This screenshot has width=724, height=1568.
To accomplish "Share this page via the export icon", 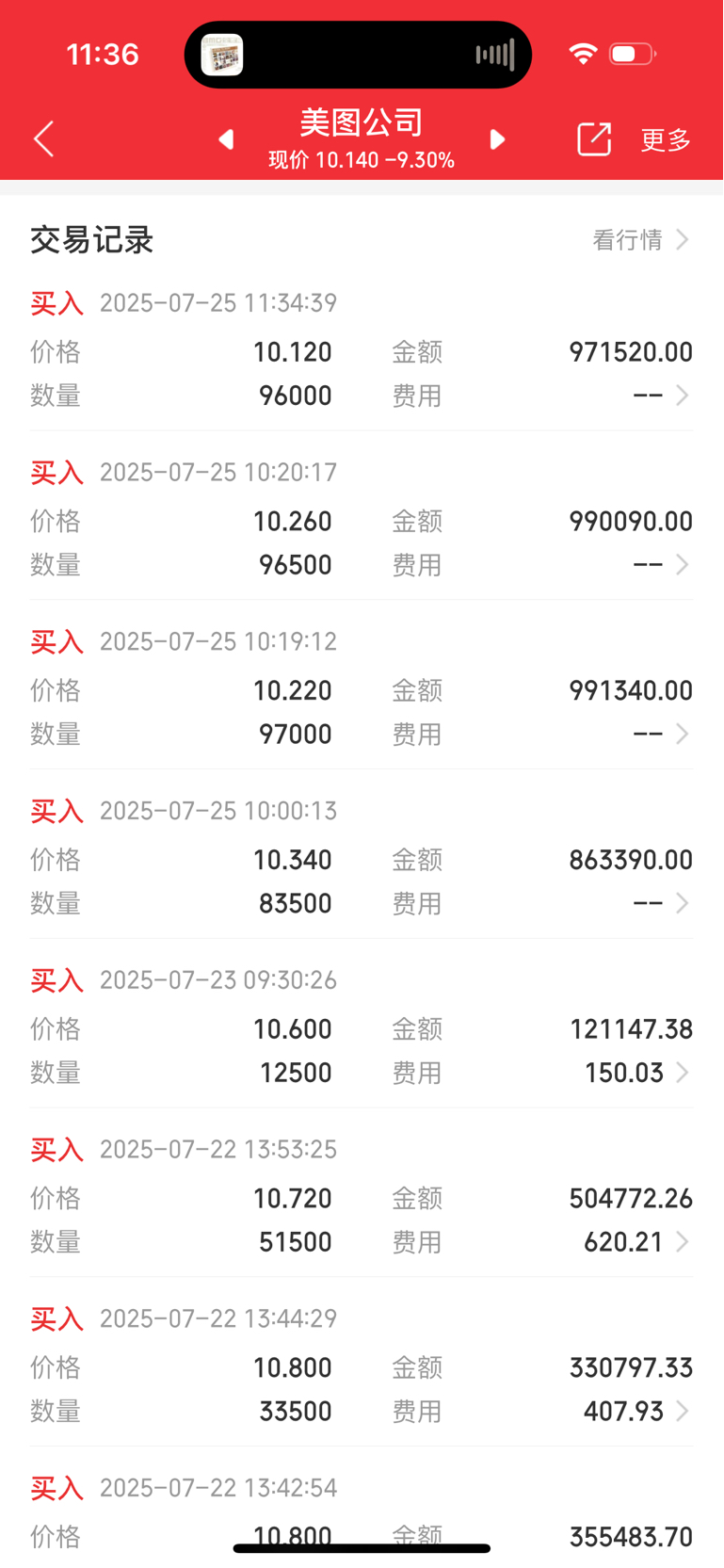I will (x=594, y=139).
